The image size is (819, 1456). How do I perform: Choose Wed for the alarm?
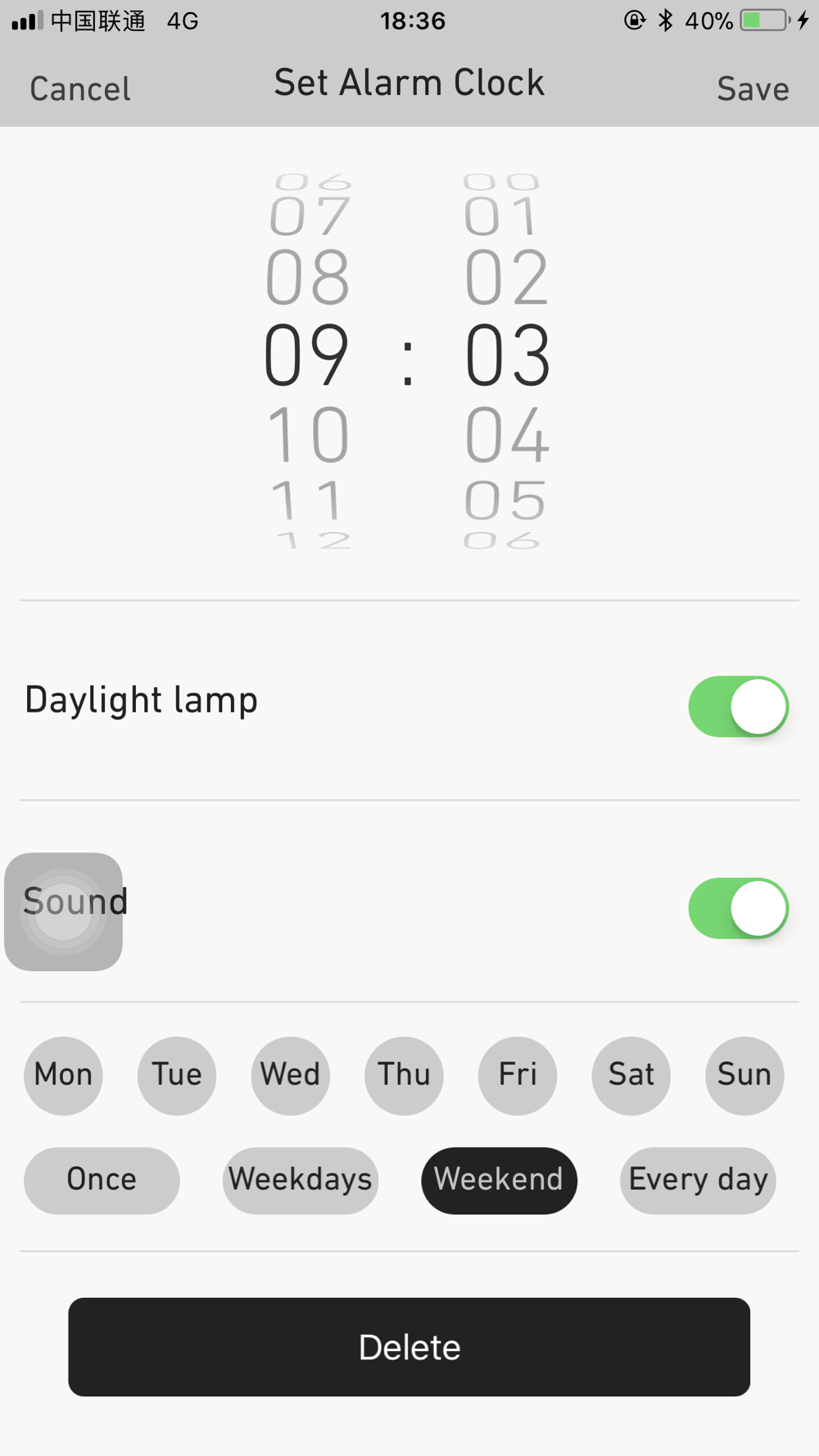(290, 1074)
